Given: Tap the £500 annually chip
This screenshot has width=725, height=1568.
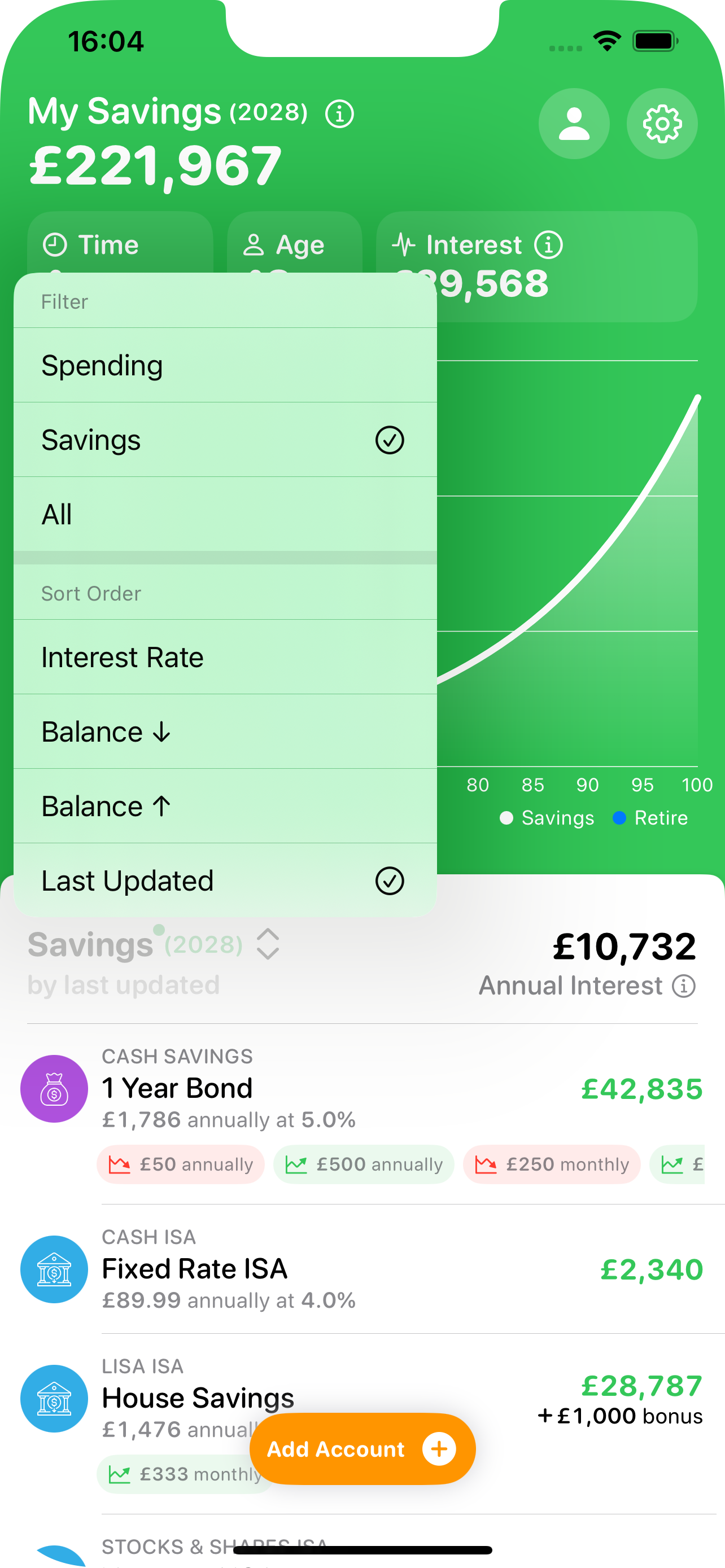Looking at the screenshot, I should (x=364, y=1164).
